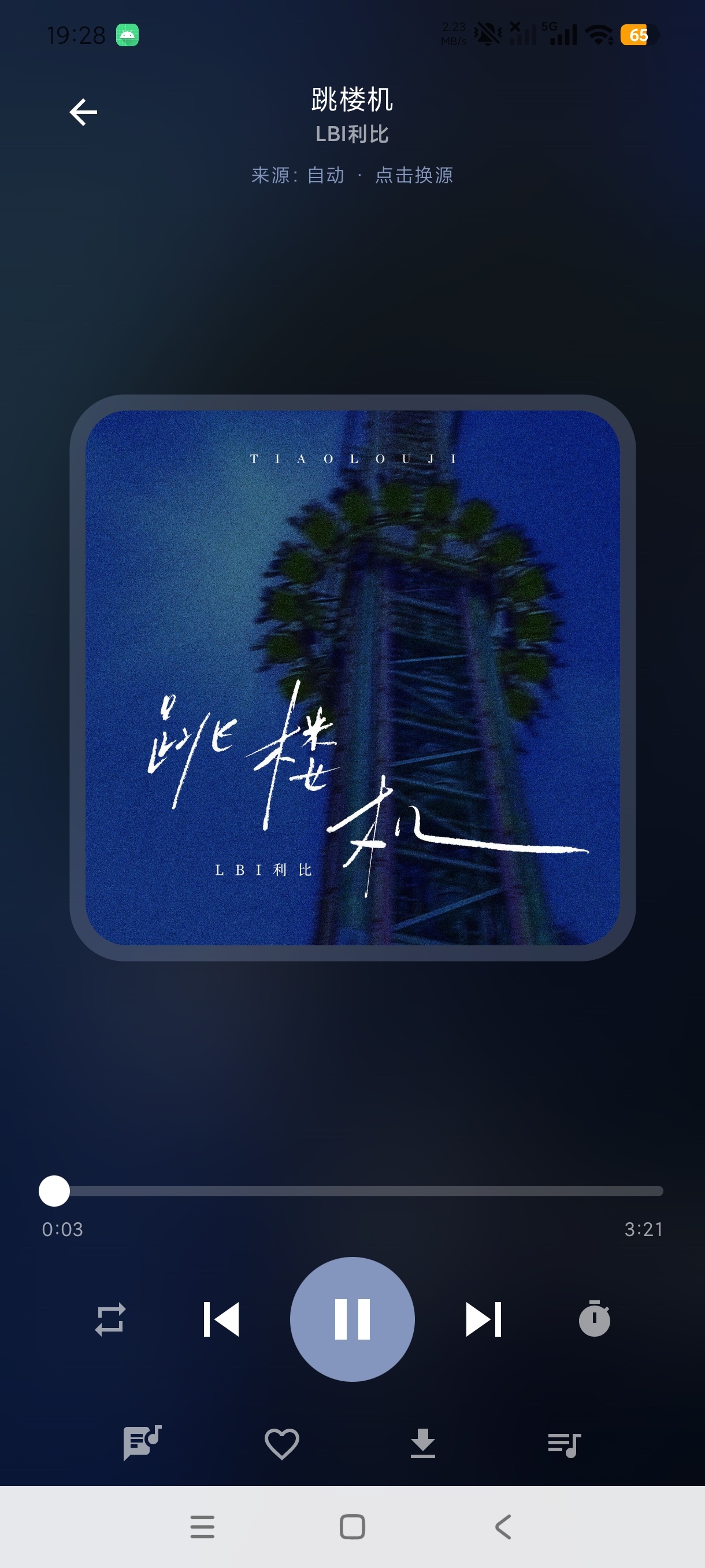Open recent apps from the navigation bar
Image resolution: width=705 pixels, height=1568 pixels.
[203, 1526]
